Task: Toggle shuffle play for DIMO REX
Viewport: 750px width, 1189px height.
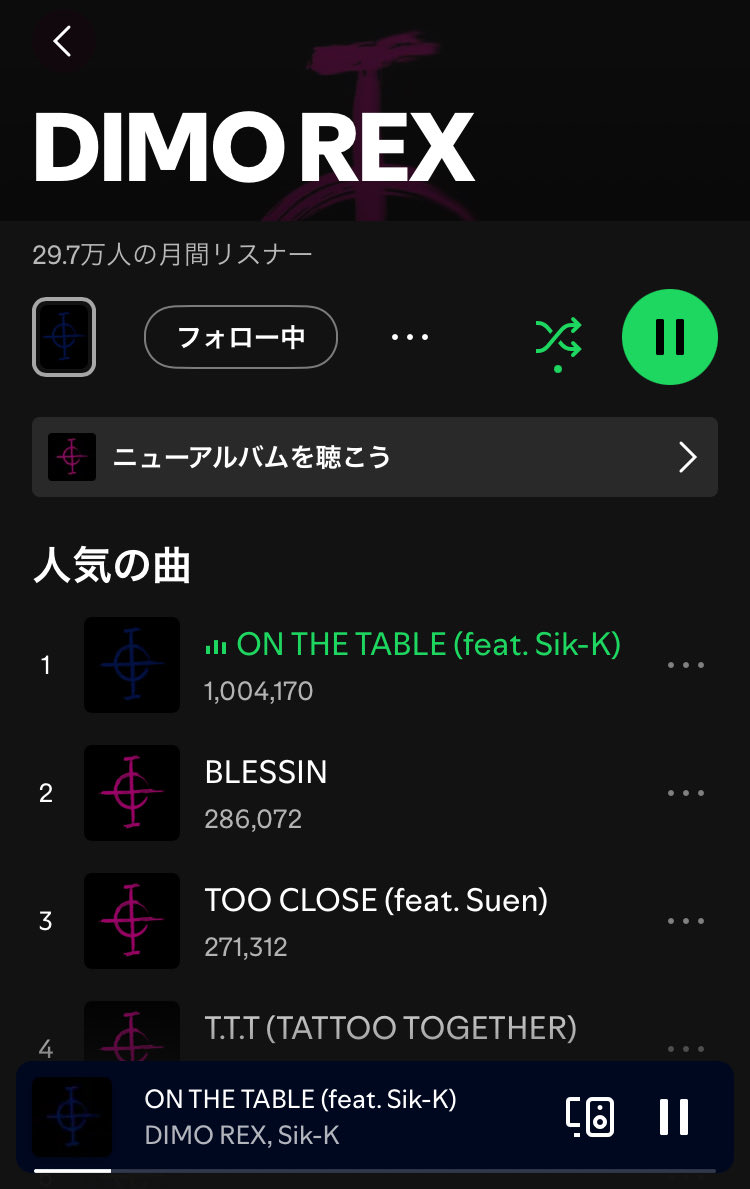Action: click(558, 338)
